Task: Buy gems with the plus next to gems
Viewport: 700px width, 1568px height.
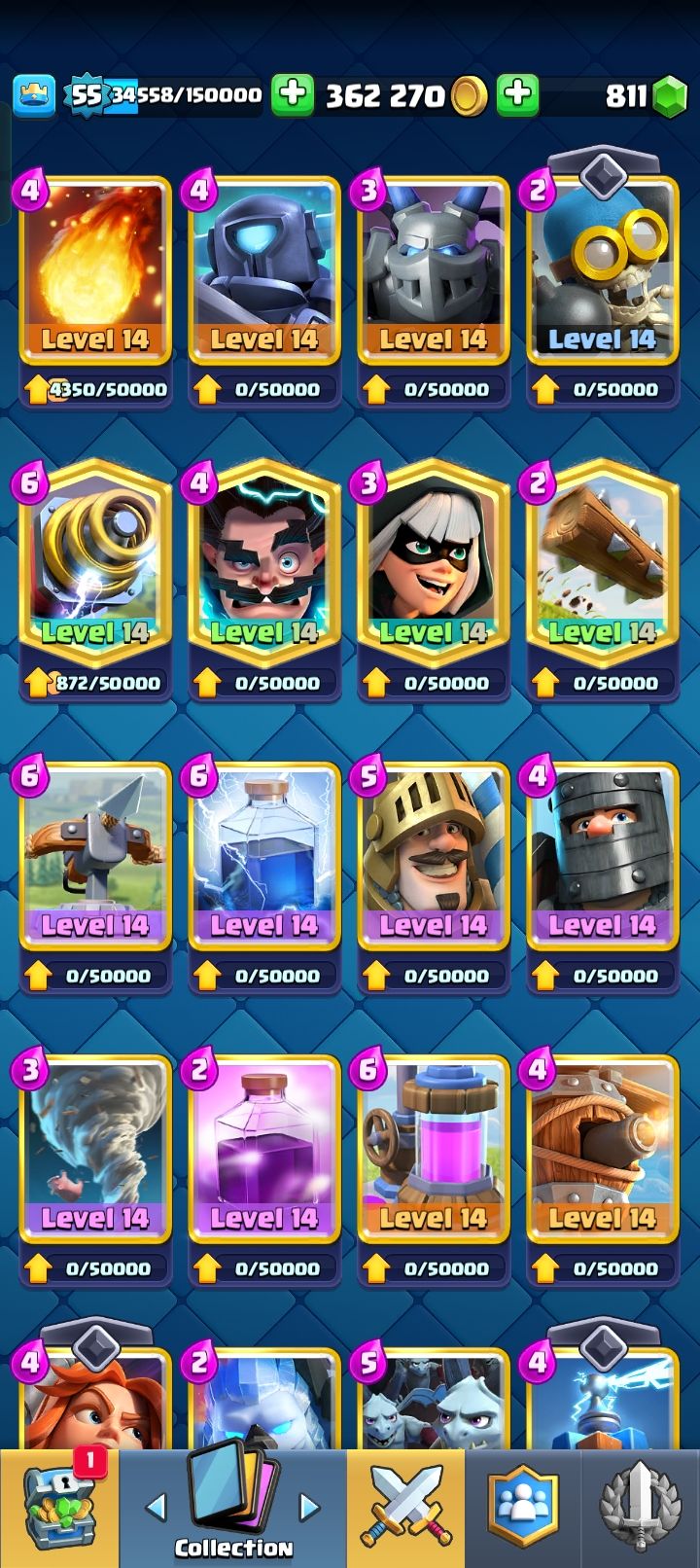Action: [x=518, y=94]
